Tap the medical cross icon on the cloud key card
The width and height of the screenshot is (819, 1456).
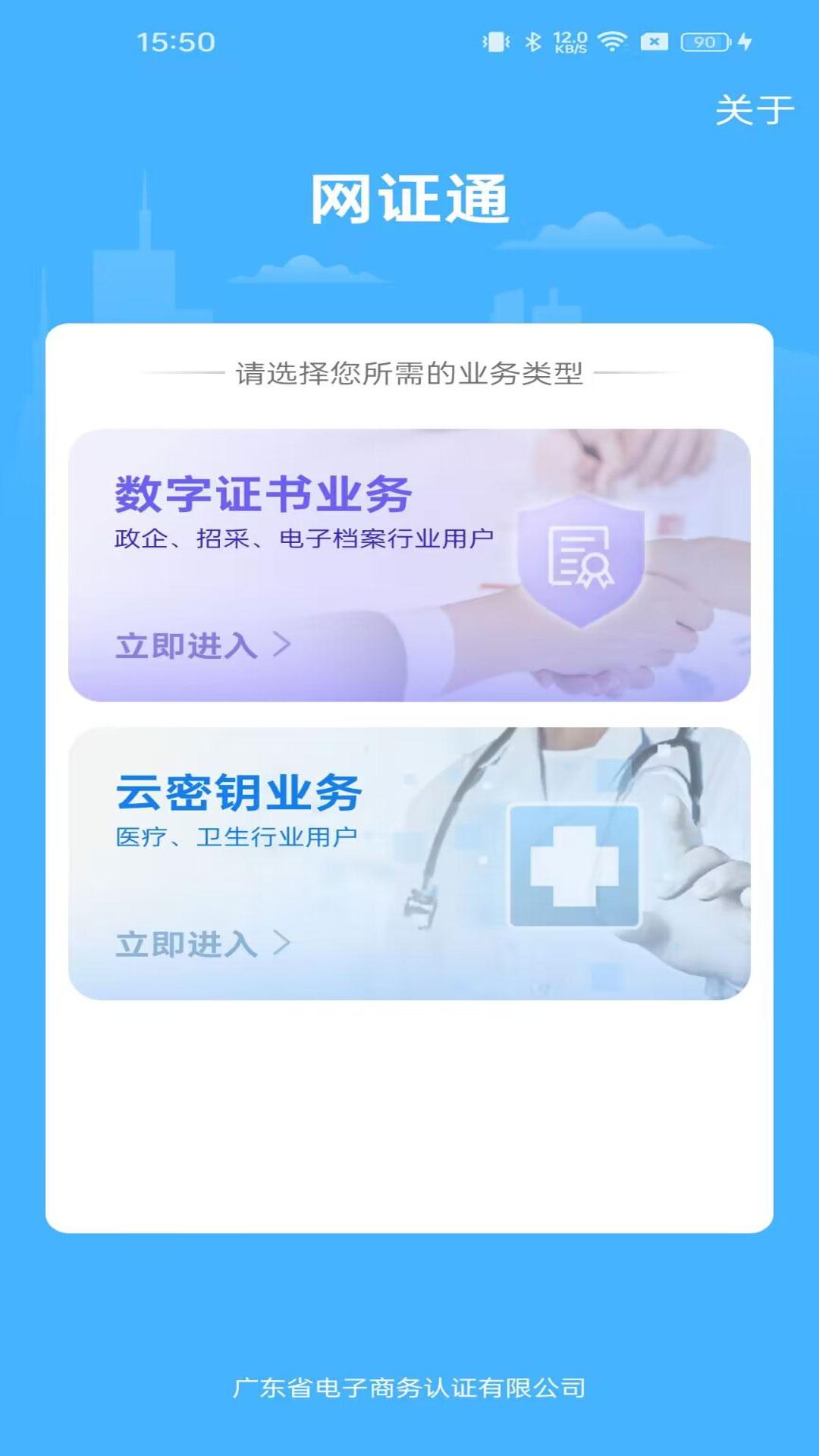click(573, 864)
